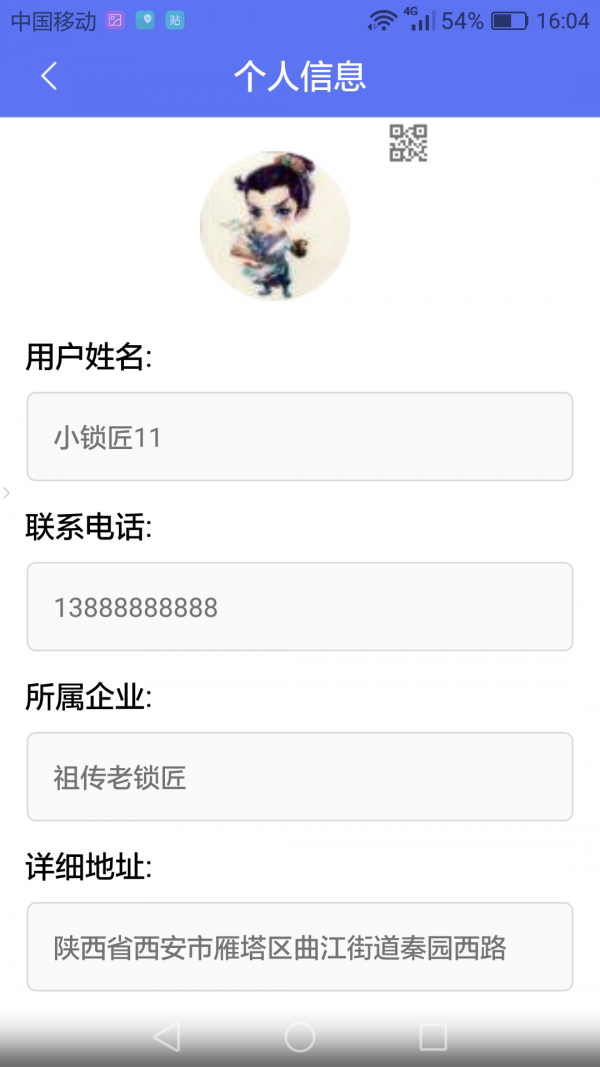Open the system recent apps button
600x1067 pixels.
[433, 1037]
